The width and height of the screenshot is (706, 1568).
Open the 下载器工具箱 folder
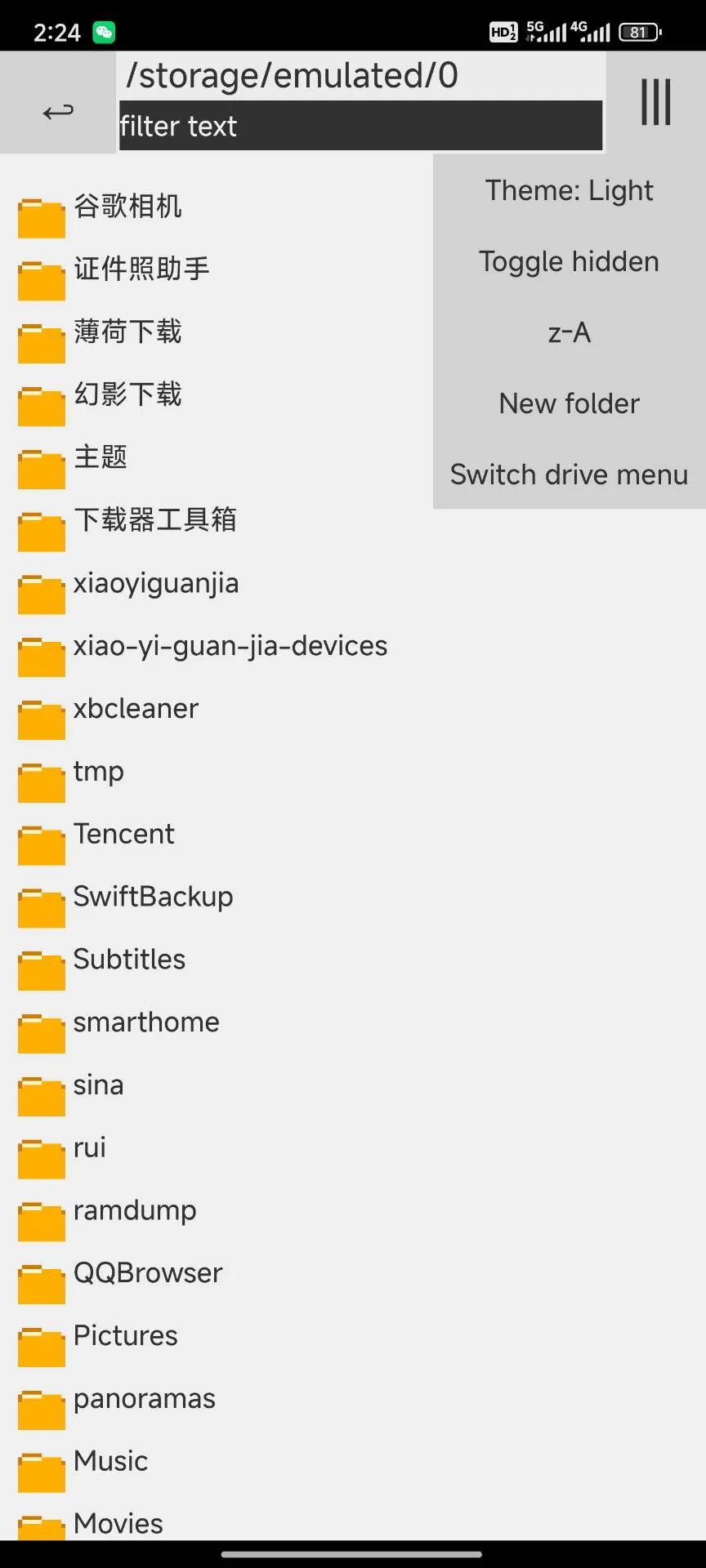click(154, 519)
